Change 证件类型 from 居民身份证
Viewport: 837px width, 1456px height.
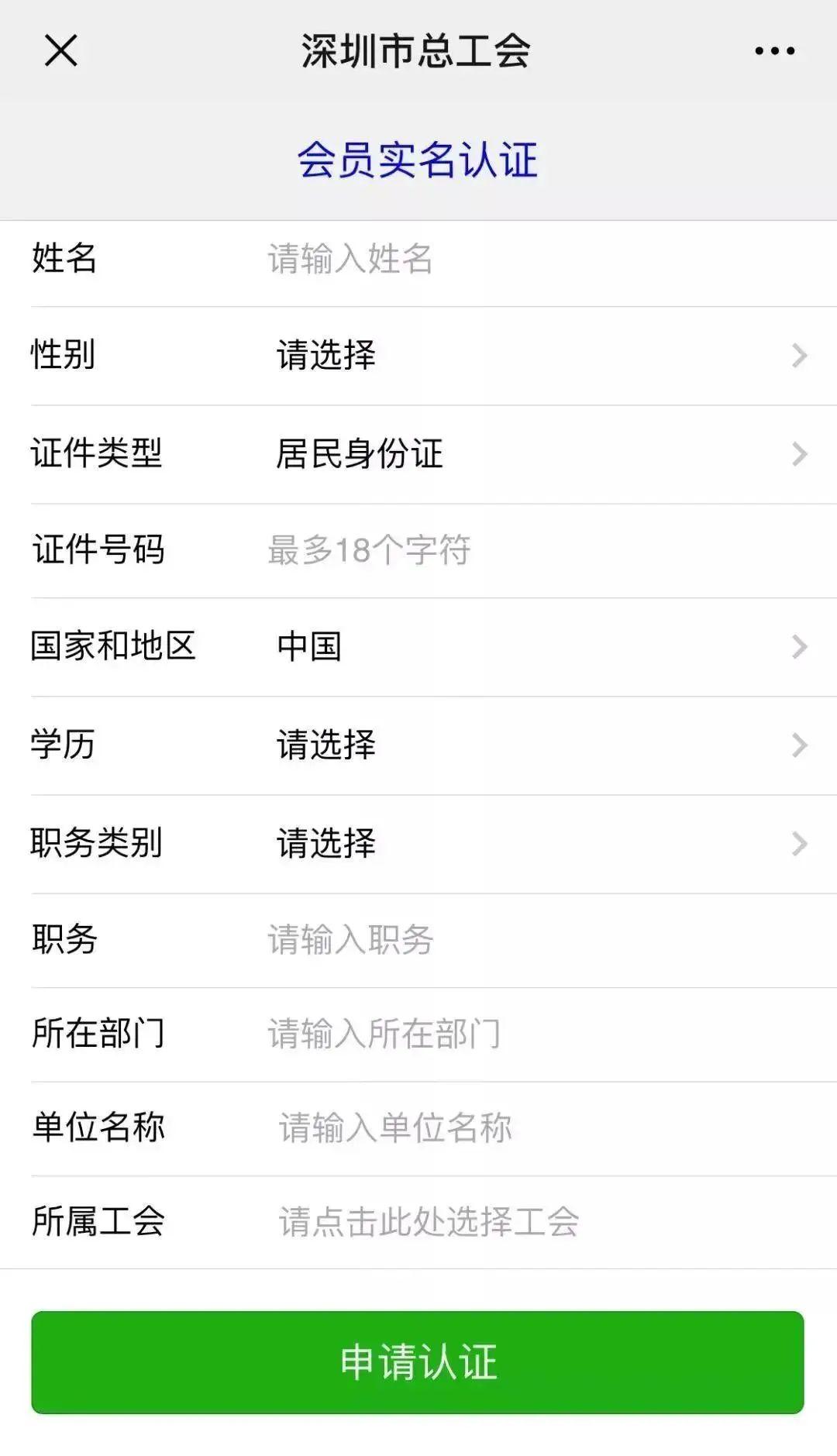tap(535, 454)
